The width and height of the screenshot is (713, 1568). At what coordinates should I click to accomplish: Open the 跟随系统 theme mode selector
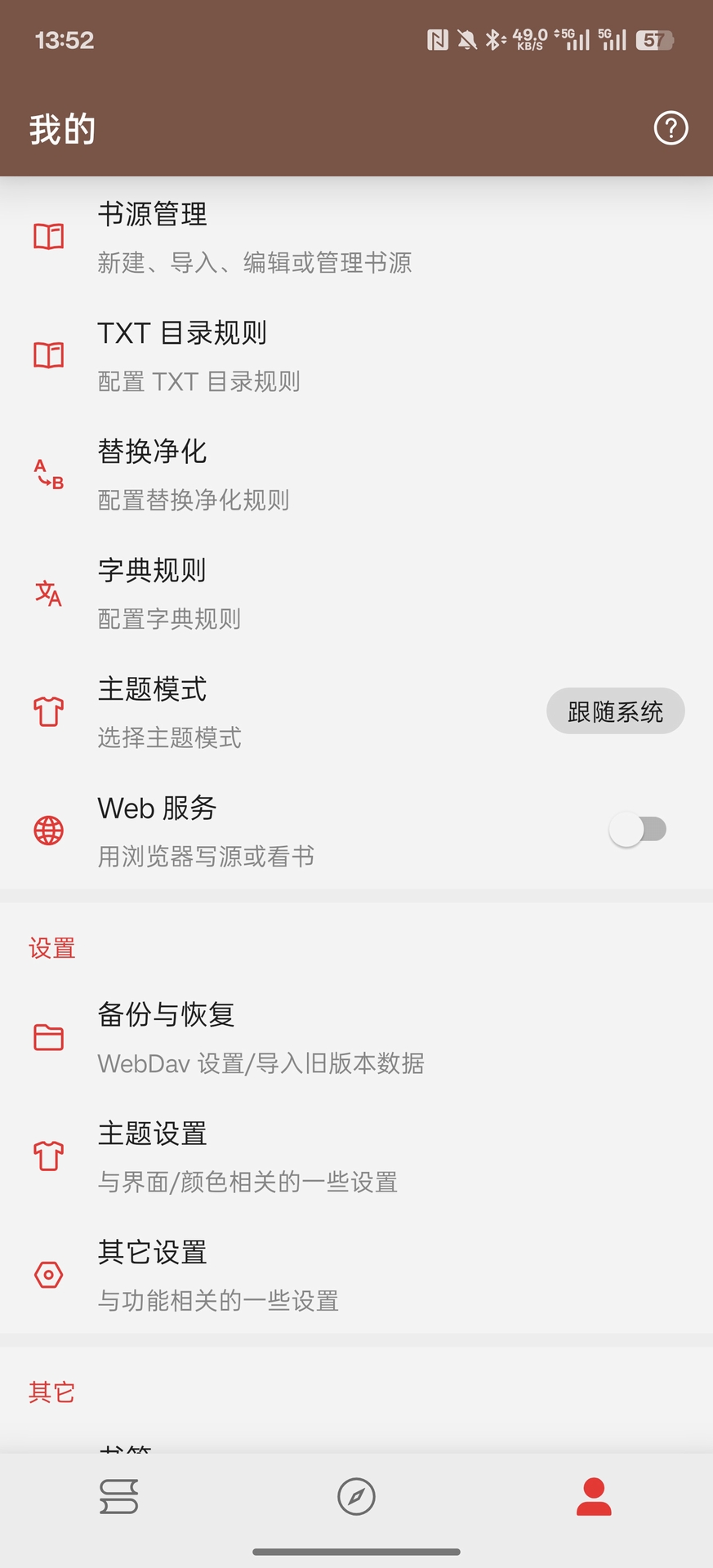point(615,710)
